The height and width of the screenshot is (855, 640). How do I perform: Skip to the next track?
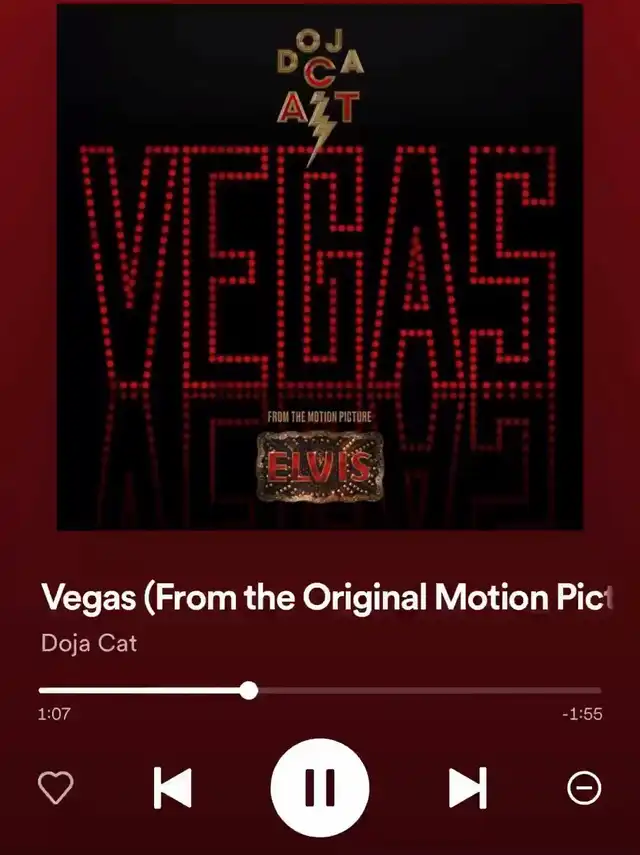pos(467,788)
